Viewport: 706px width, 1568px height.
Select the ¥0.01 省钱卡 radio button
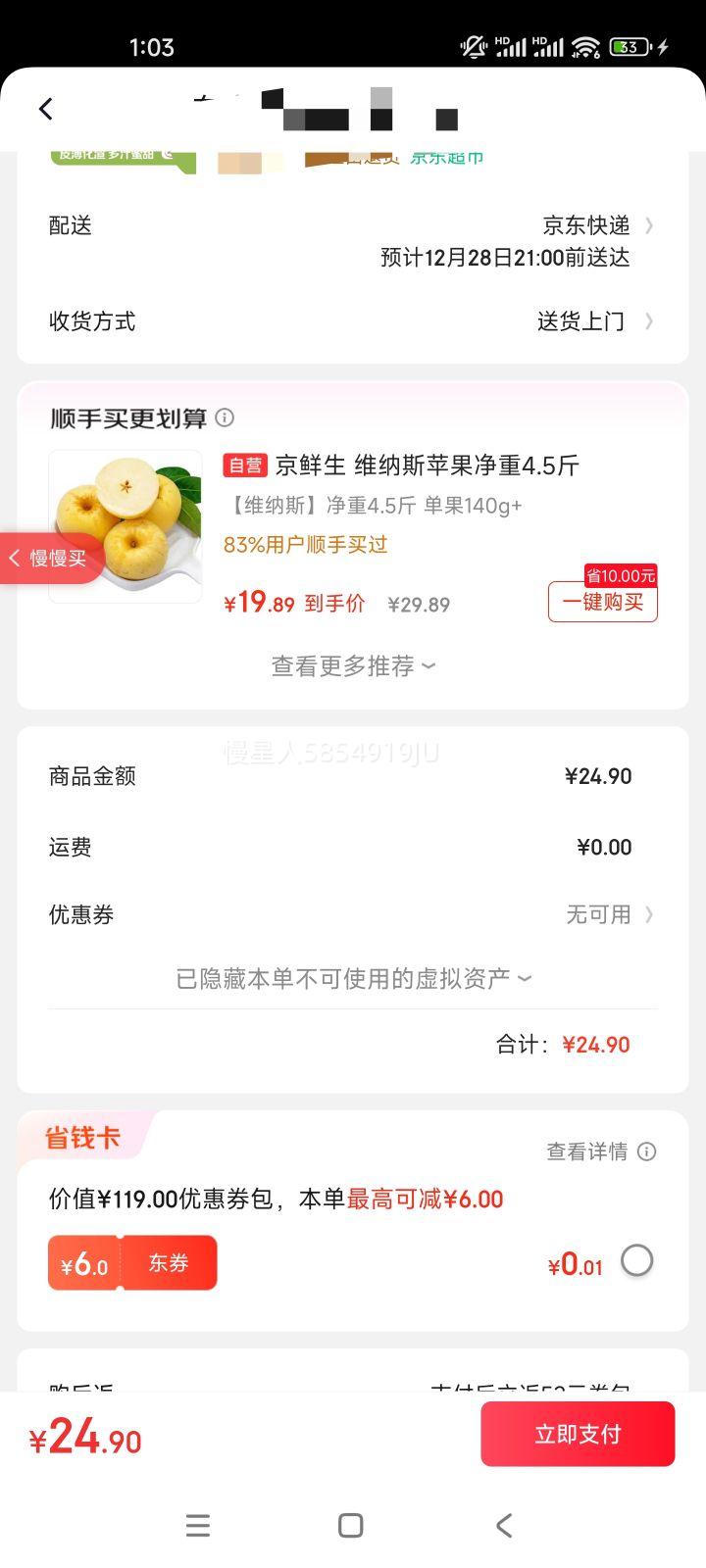coord(637,1261)
